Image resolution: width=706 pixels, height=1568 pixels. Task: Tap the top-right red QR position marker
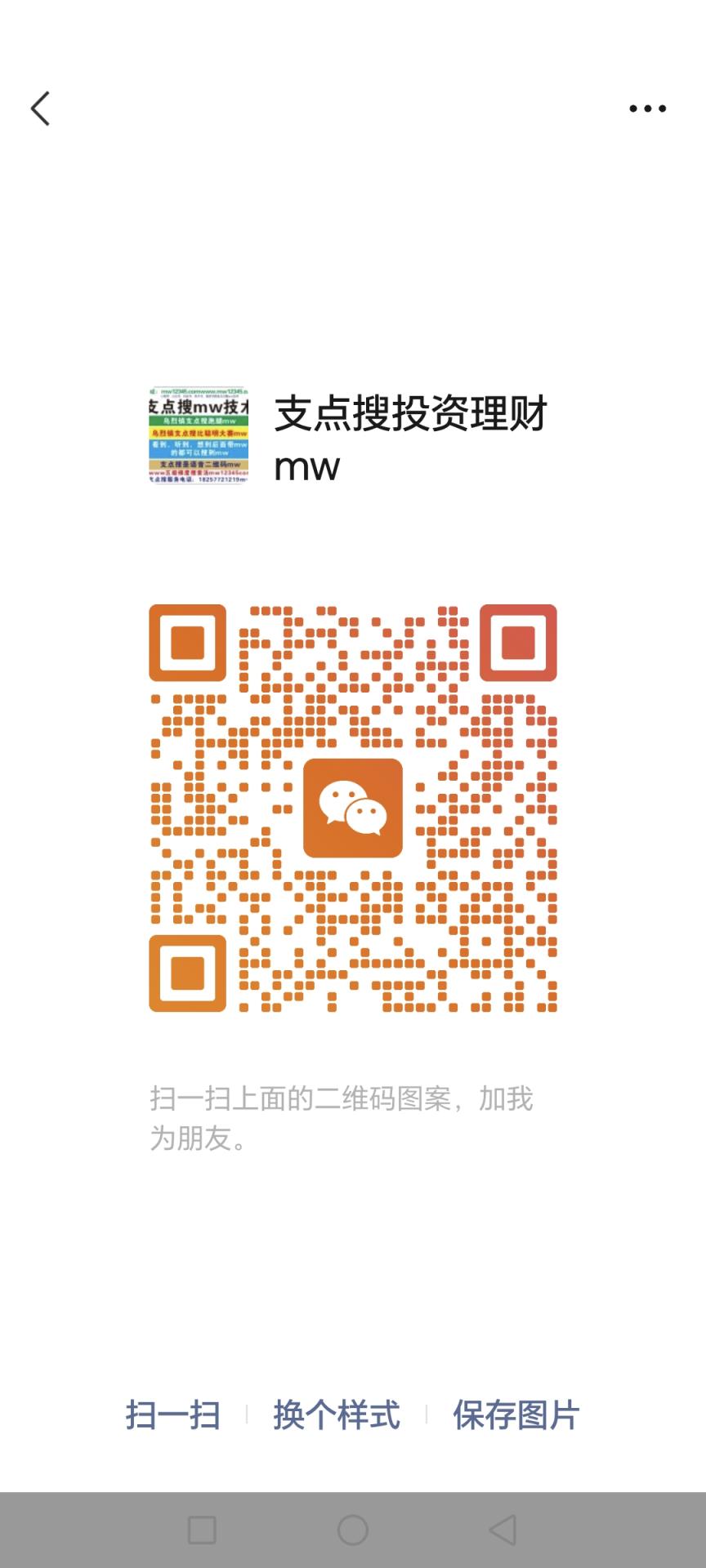tap(520, 644)
